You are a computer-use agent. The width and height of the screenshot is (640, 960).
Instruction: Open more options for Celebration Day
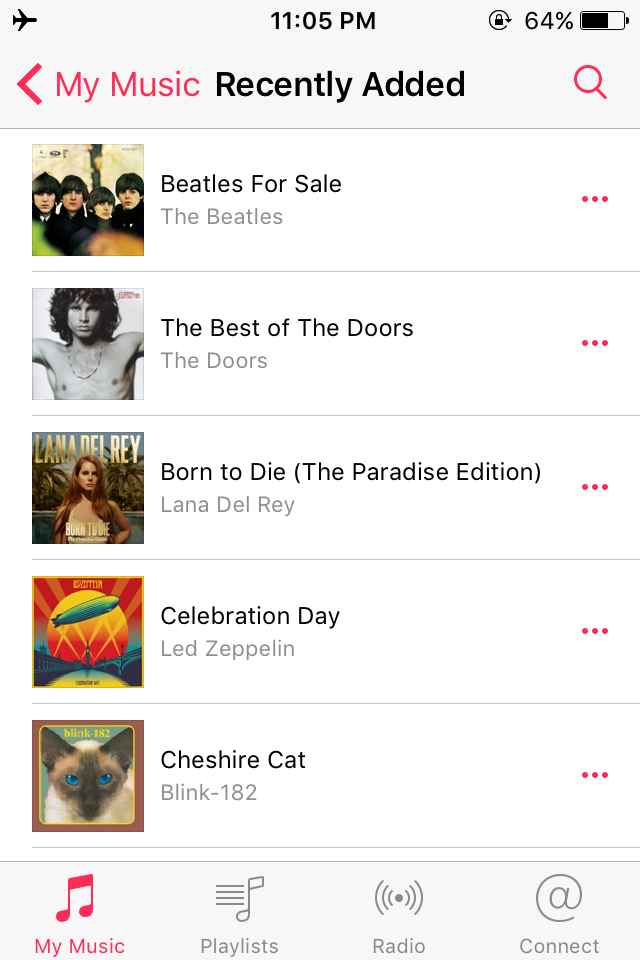pos(595,631)
